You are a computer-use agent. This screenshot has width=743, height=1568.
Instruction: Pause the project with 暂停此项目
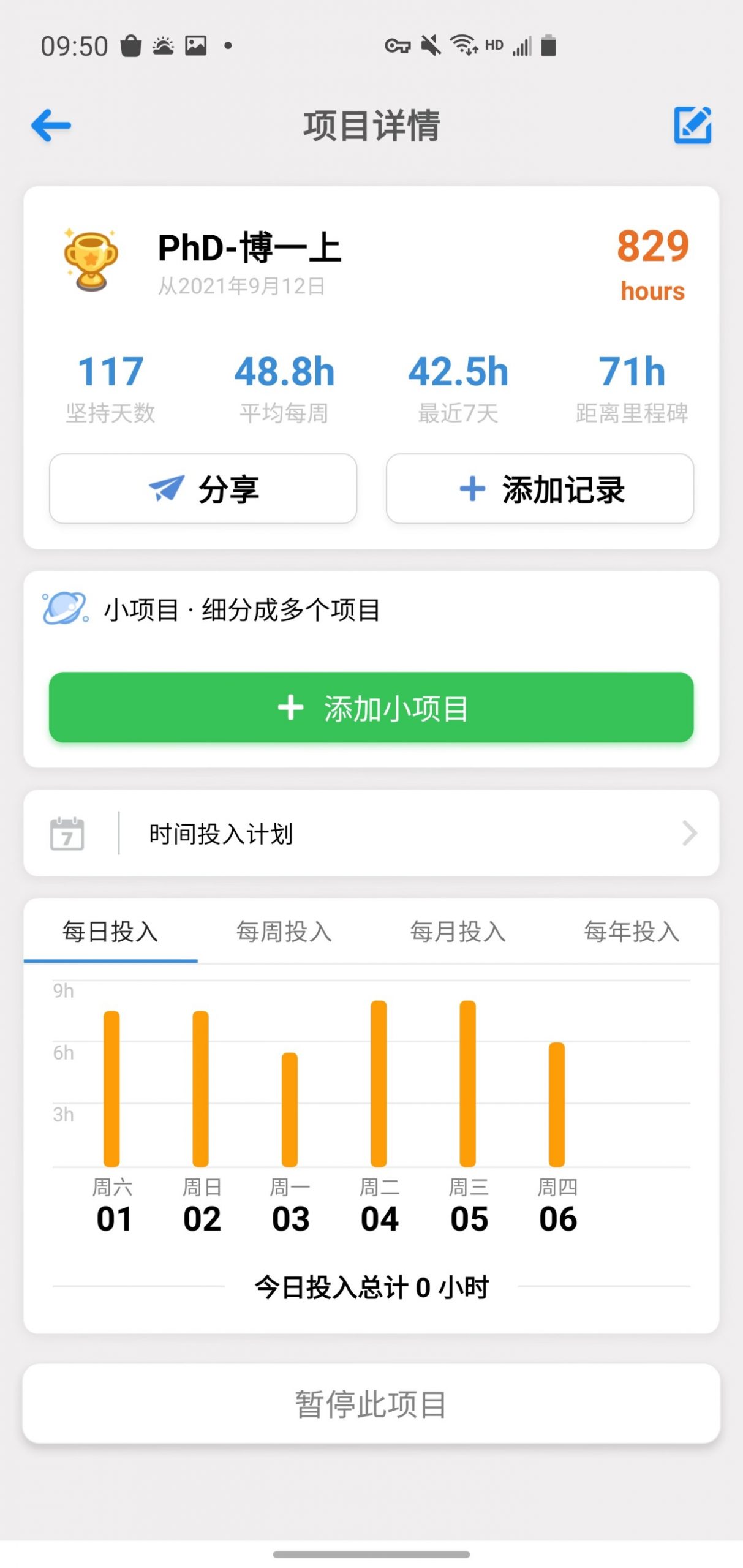(x=371, y=1404)
